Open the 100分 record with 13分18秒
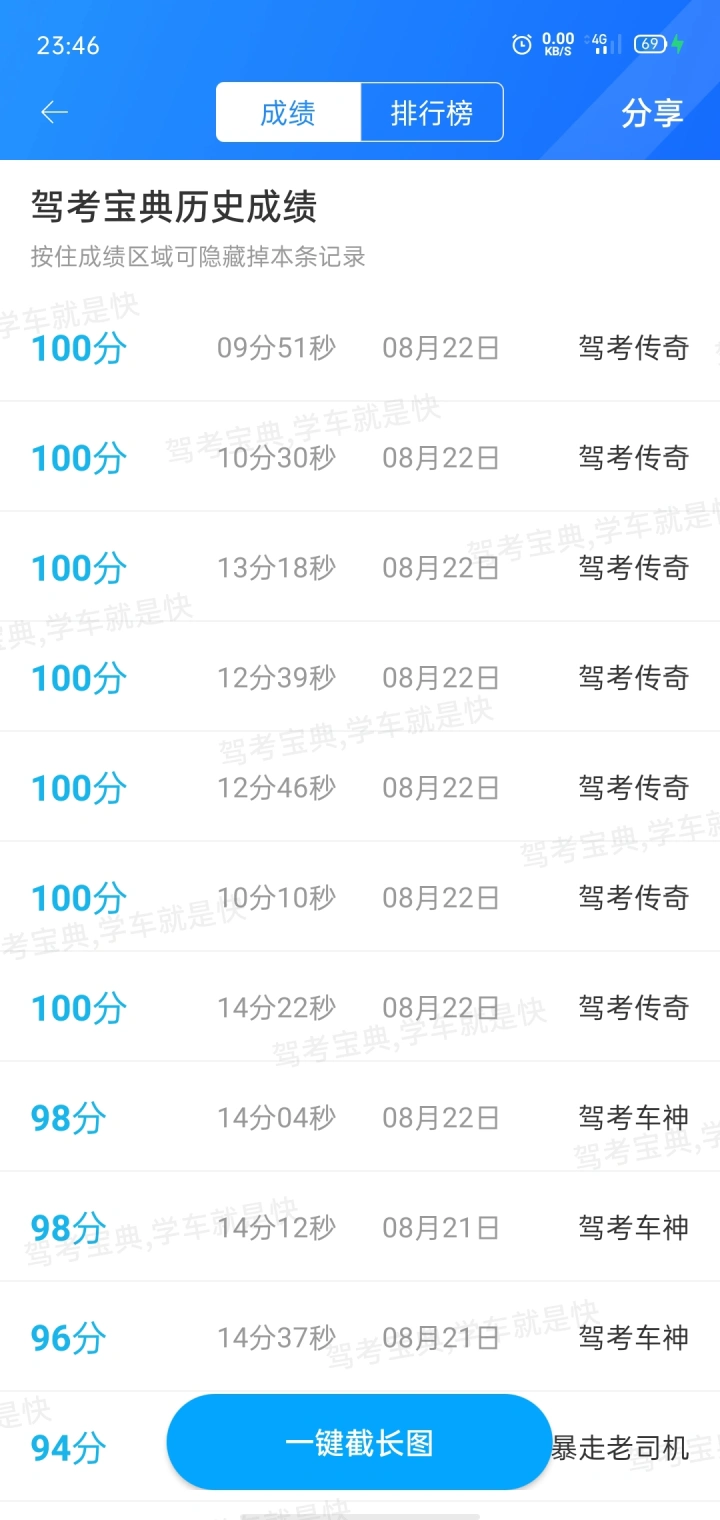The width and height of the screenshot is (720, 1520). coord(360,567)
